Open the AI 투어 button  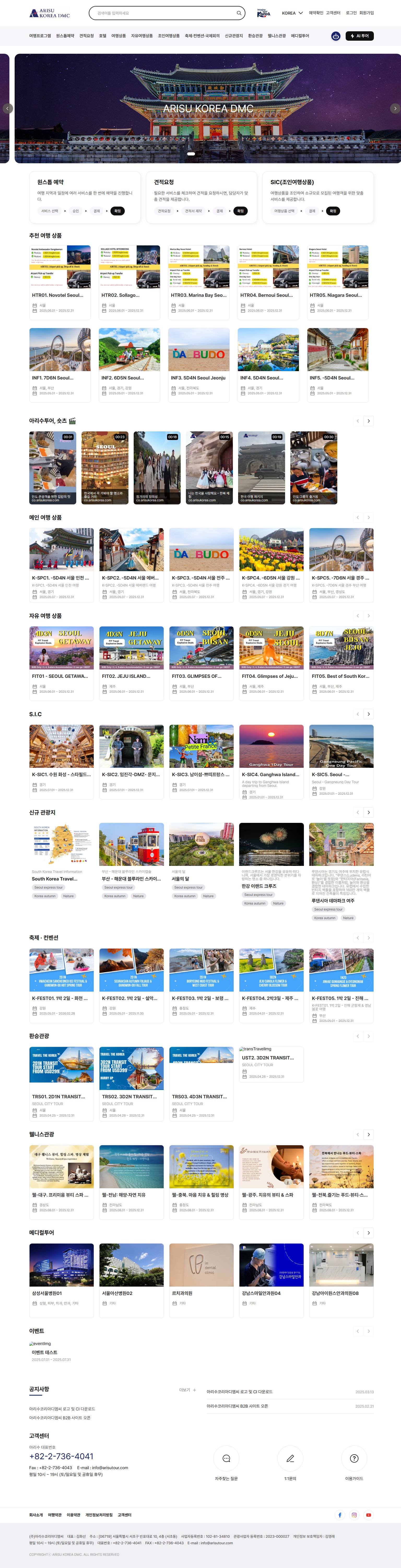click(x=359, y=36)
